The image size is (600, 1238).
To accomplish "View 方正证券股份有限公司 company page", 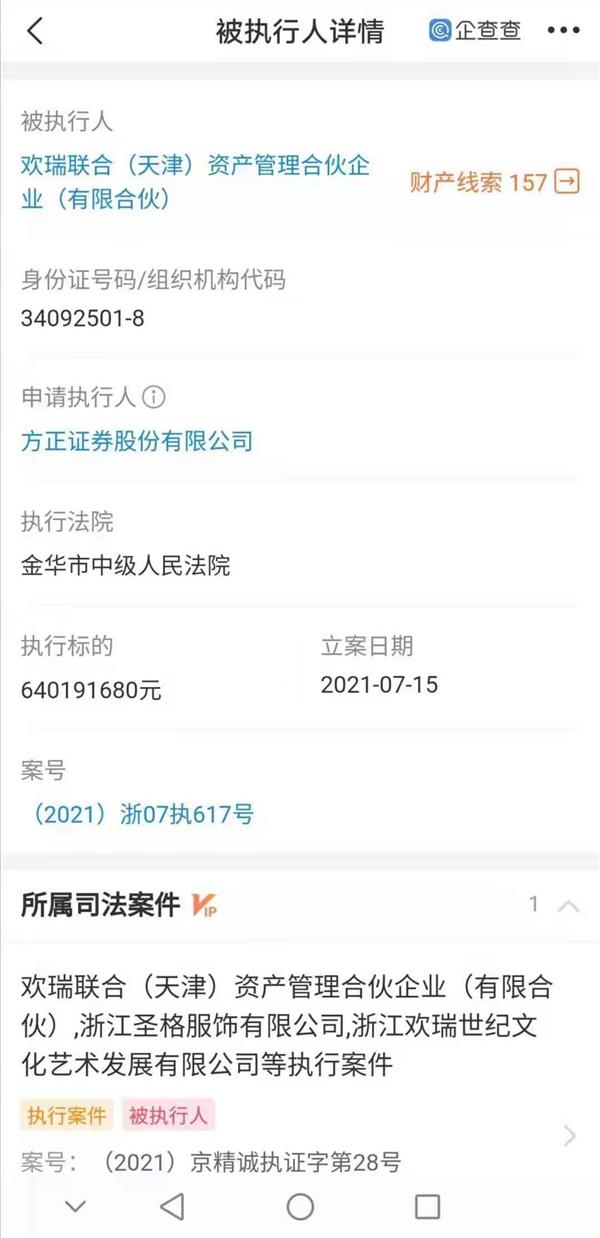I will [137, 441].
